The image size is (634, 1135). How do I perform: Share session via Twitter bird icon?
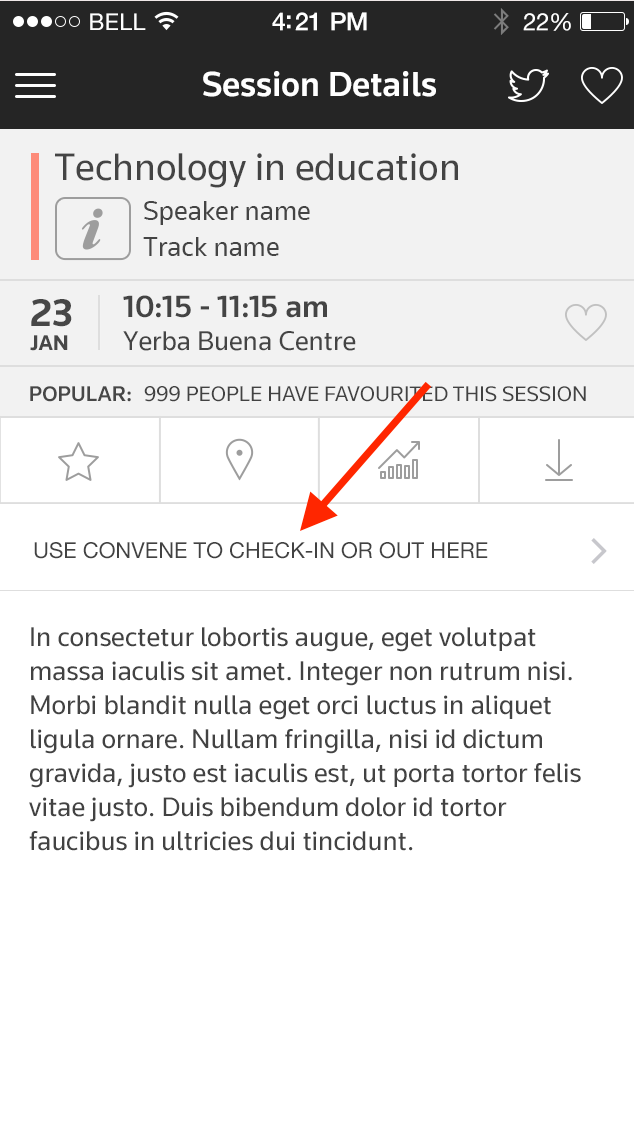point(528,86)
